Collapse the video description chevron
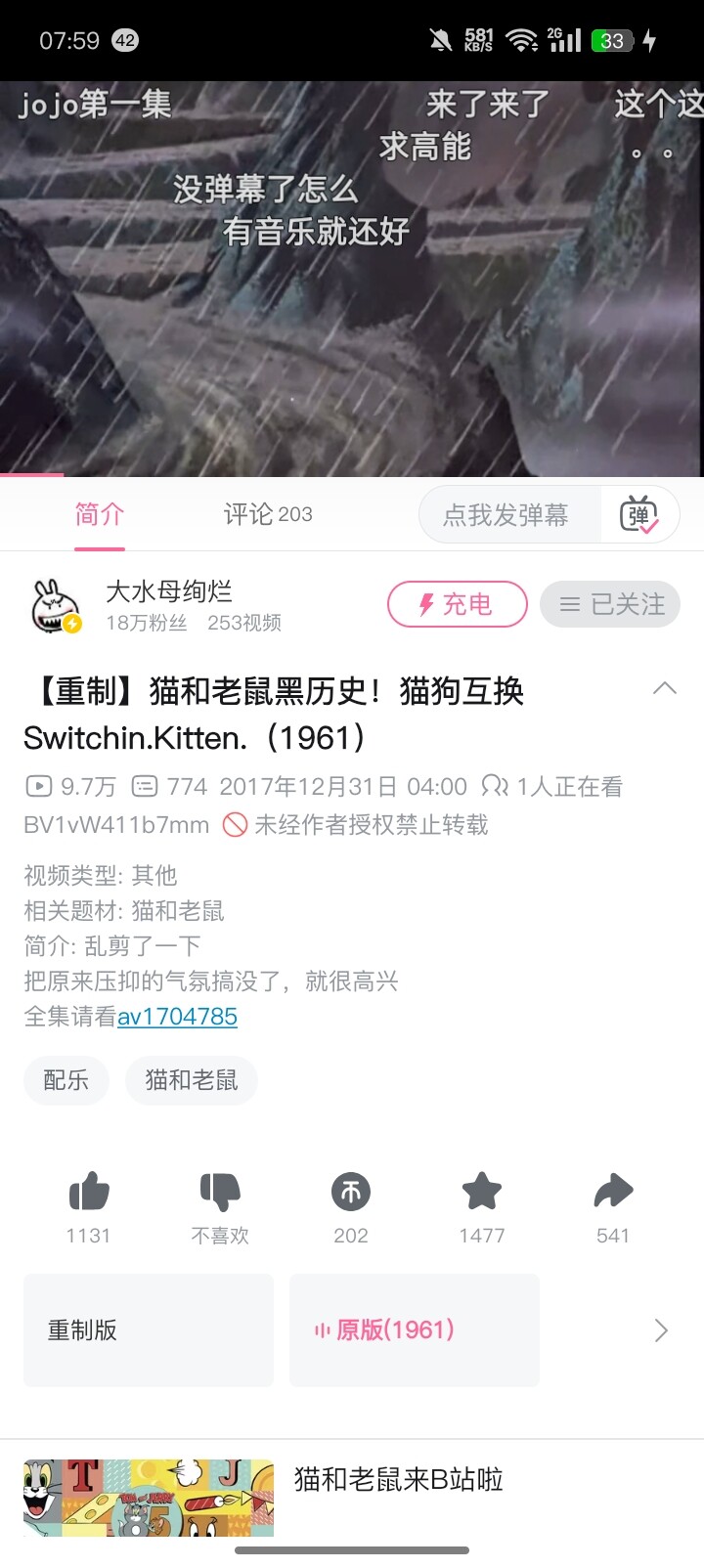Viewport: 704px width, 1568px height. click(665, 688)
